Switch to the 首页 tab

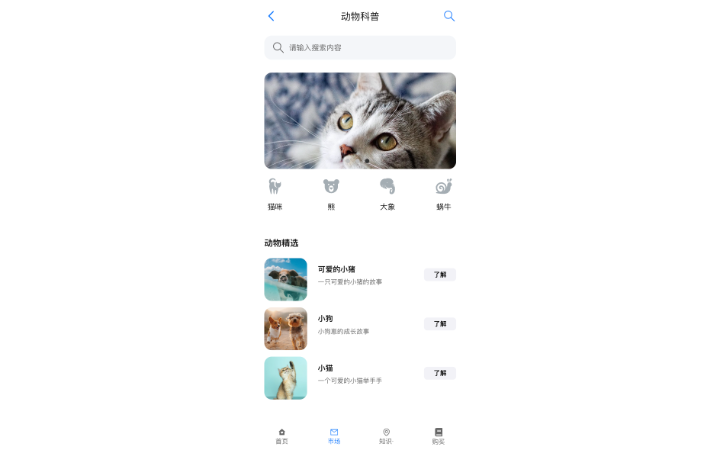click(x=282, y=436)
